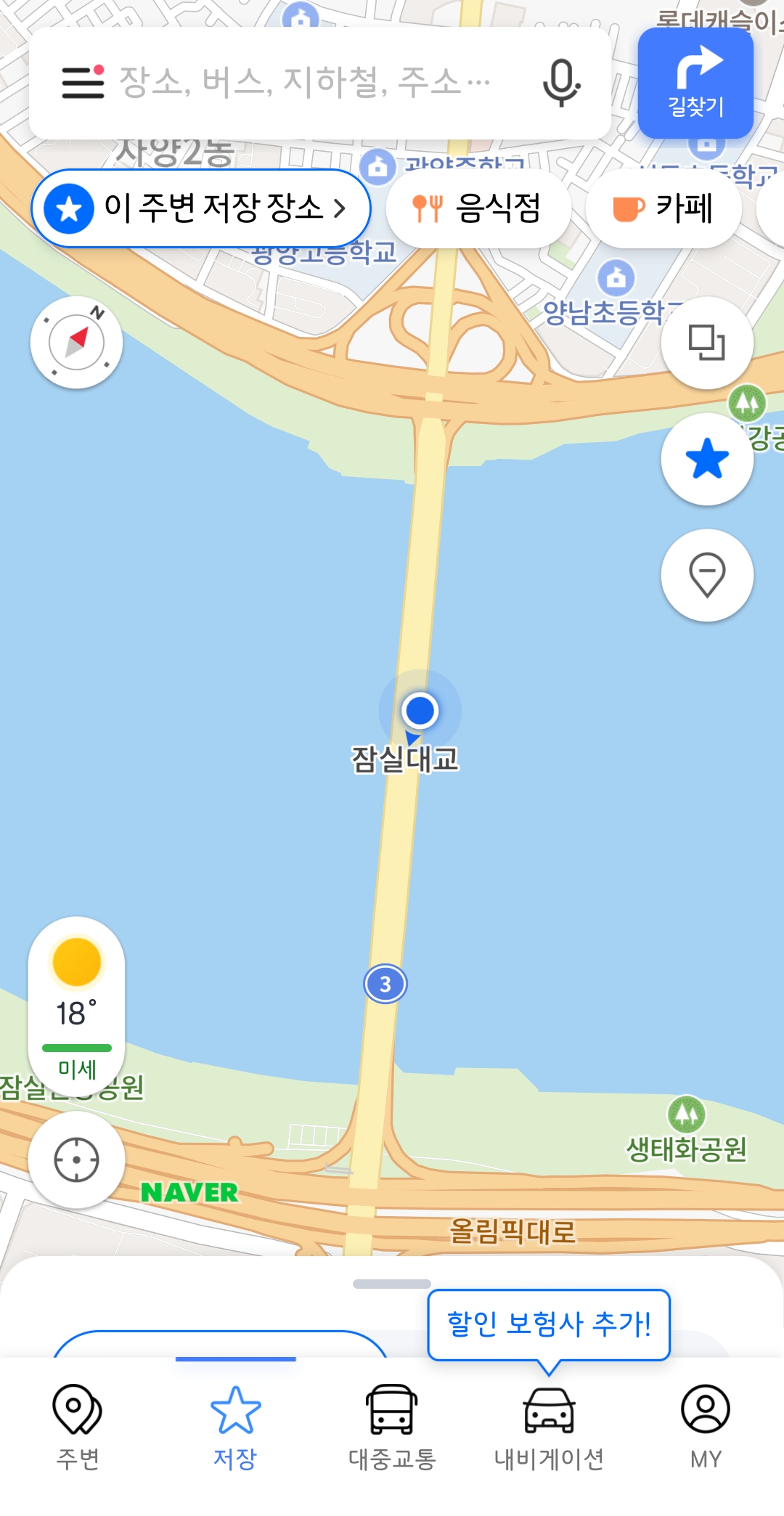The image size is (784, 1516).
Task: Tap the location pin marker button
Action: pos(707,575)
